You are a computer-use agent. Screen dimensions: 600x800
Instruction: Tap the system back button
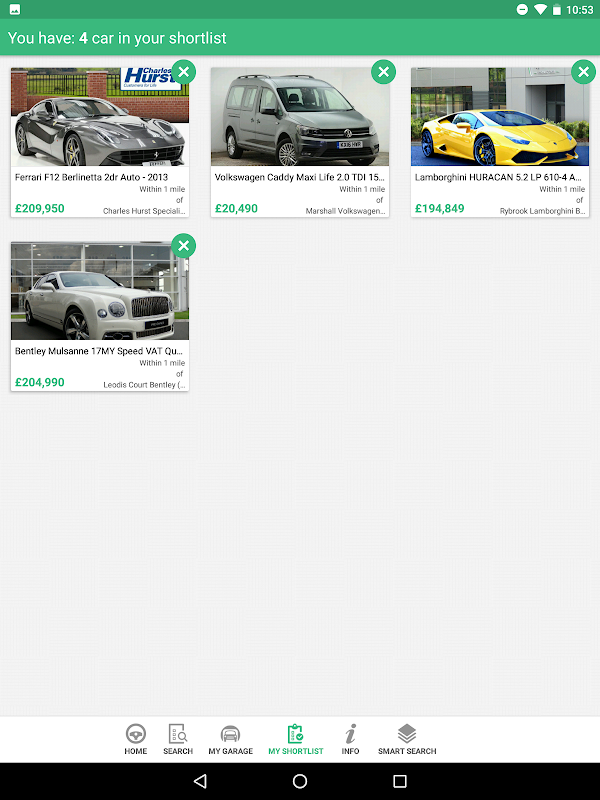click(x=200, y=781)
